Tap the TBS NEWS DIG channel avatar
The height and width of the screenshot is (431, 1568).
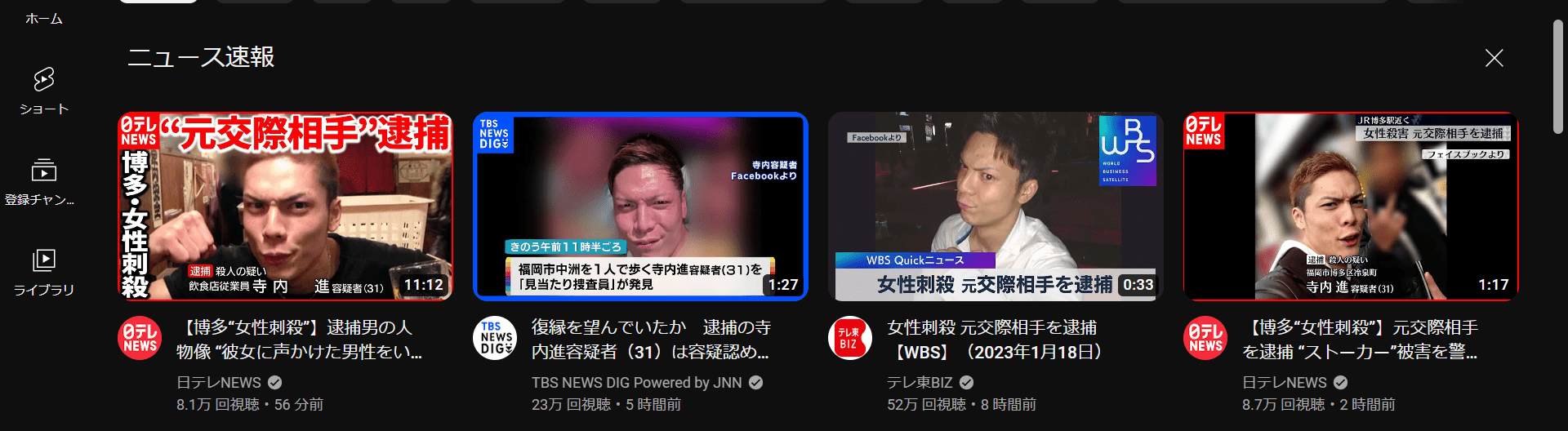pyautogui.click(x=495, y=338)
